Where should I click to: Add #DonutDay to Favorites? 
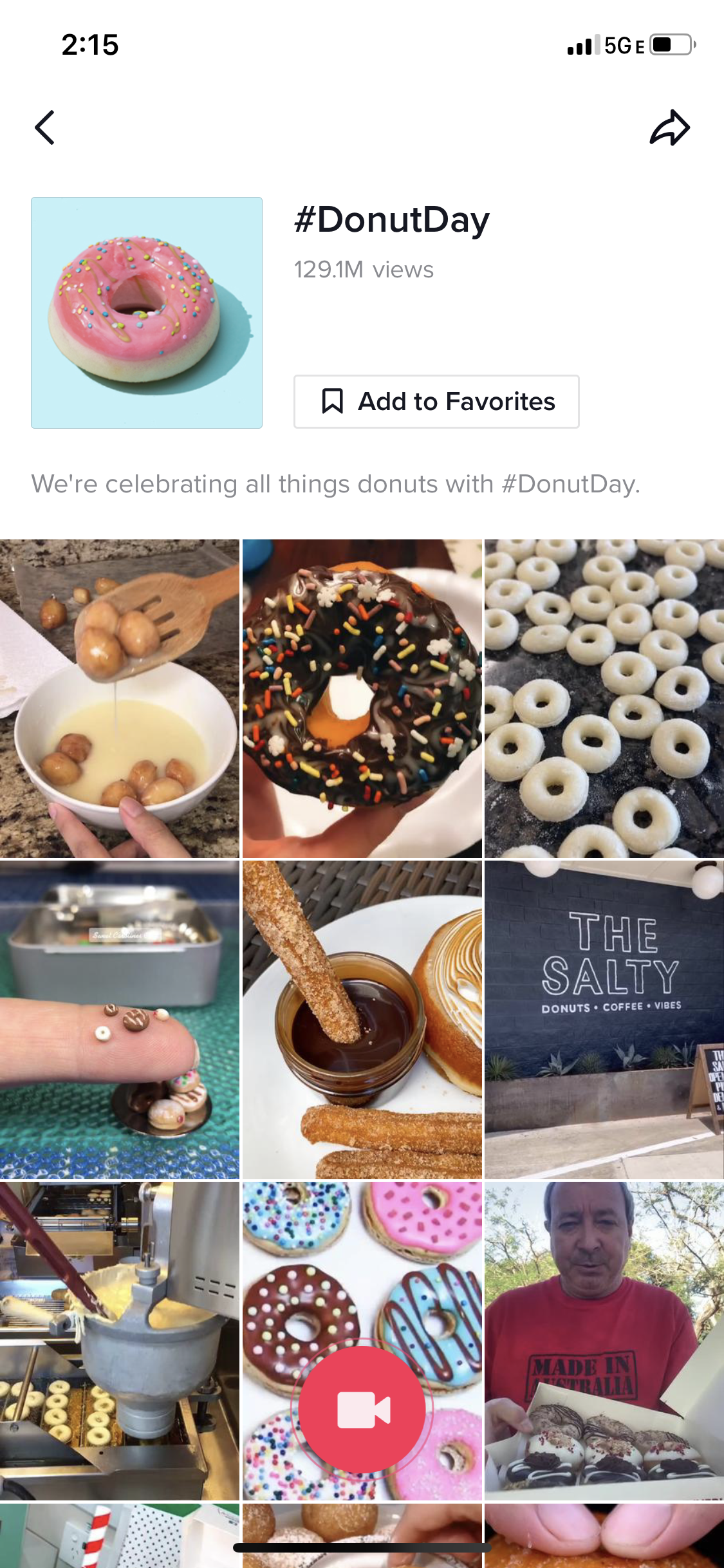tap(436, 402)
